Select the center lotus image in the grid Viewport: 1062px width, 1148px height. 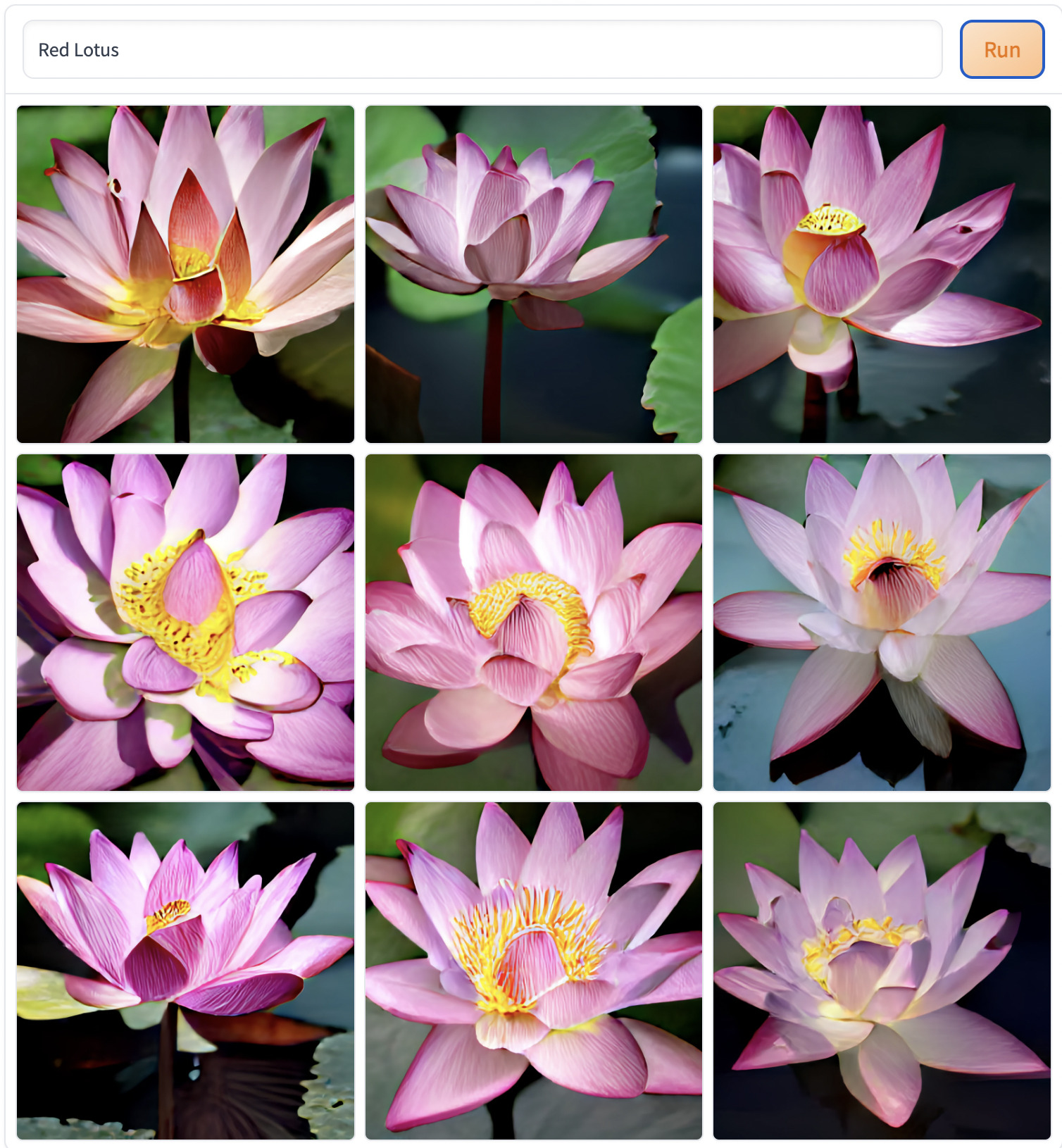pos(533,623)
